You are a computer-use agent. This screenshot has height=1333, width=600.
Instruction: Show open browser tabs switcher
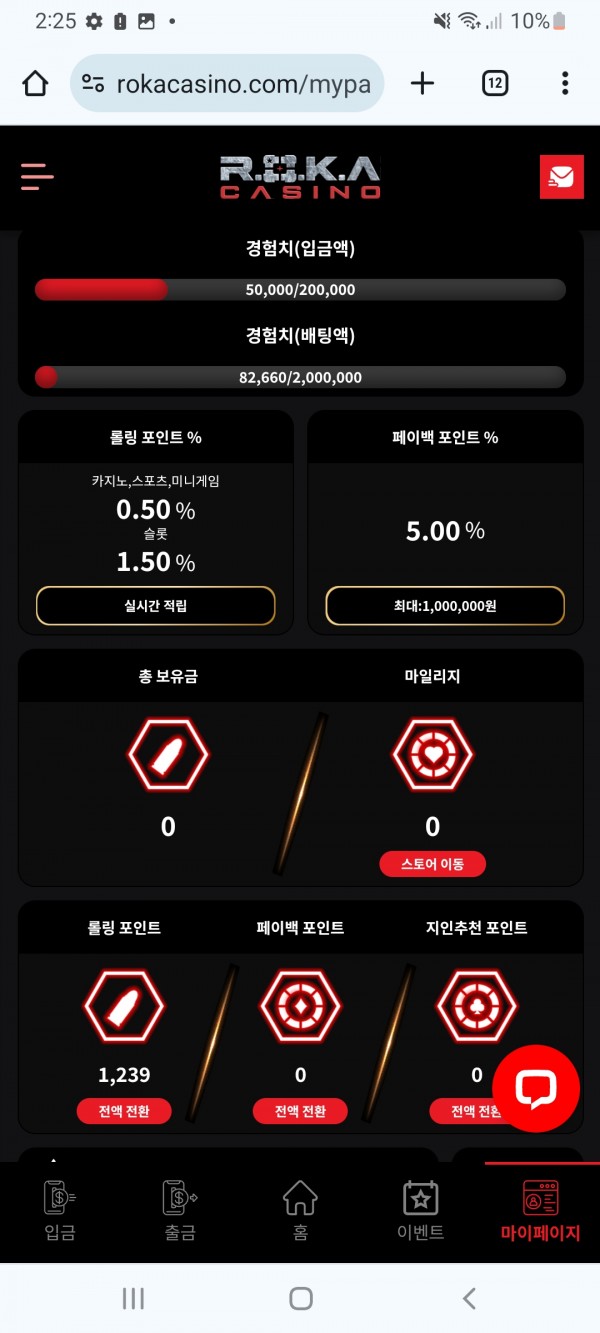495,83
